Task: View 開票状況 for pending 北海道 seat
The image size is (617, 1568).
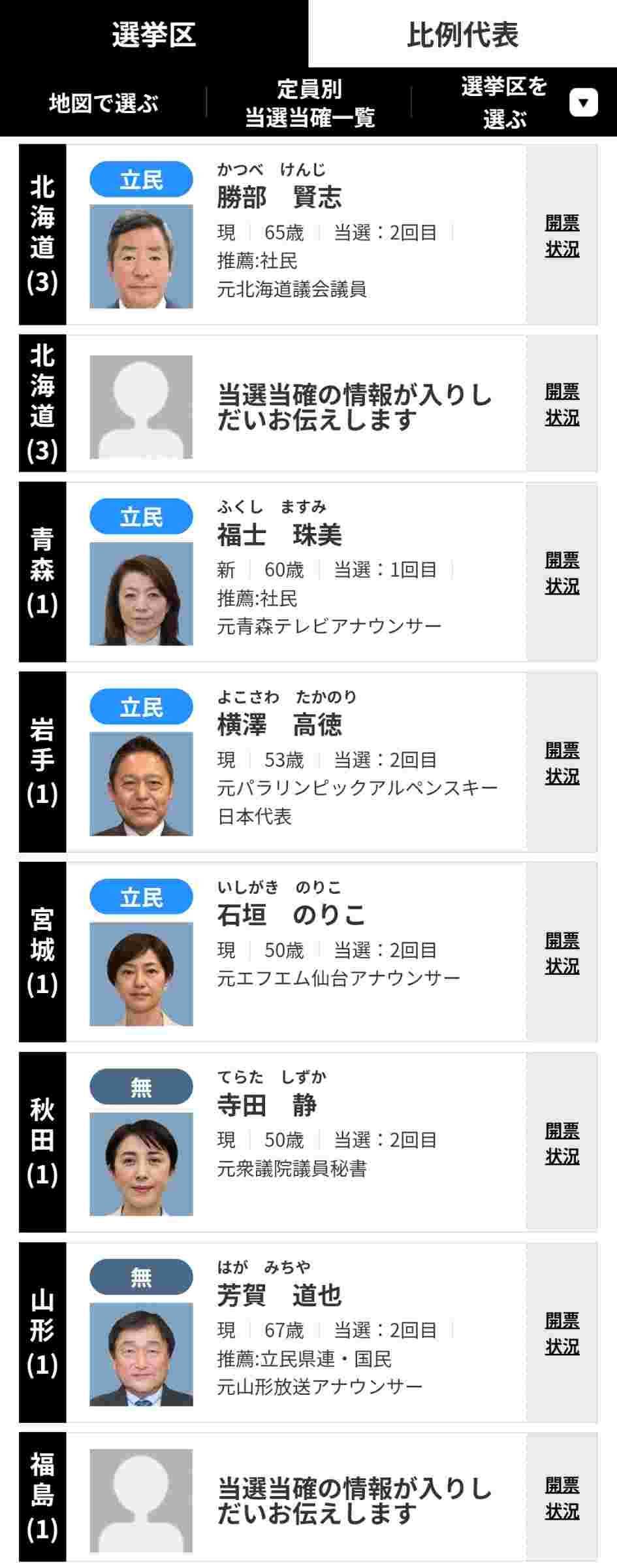Action: 562,404
